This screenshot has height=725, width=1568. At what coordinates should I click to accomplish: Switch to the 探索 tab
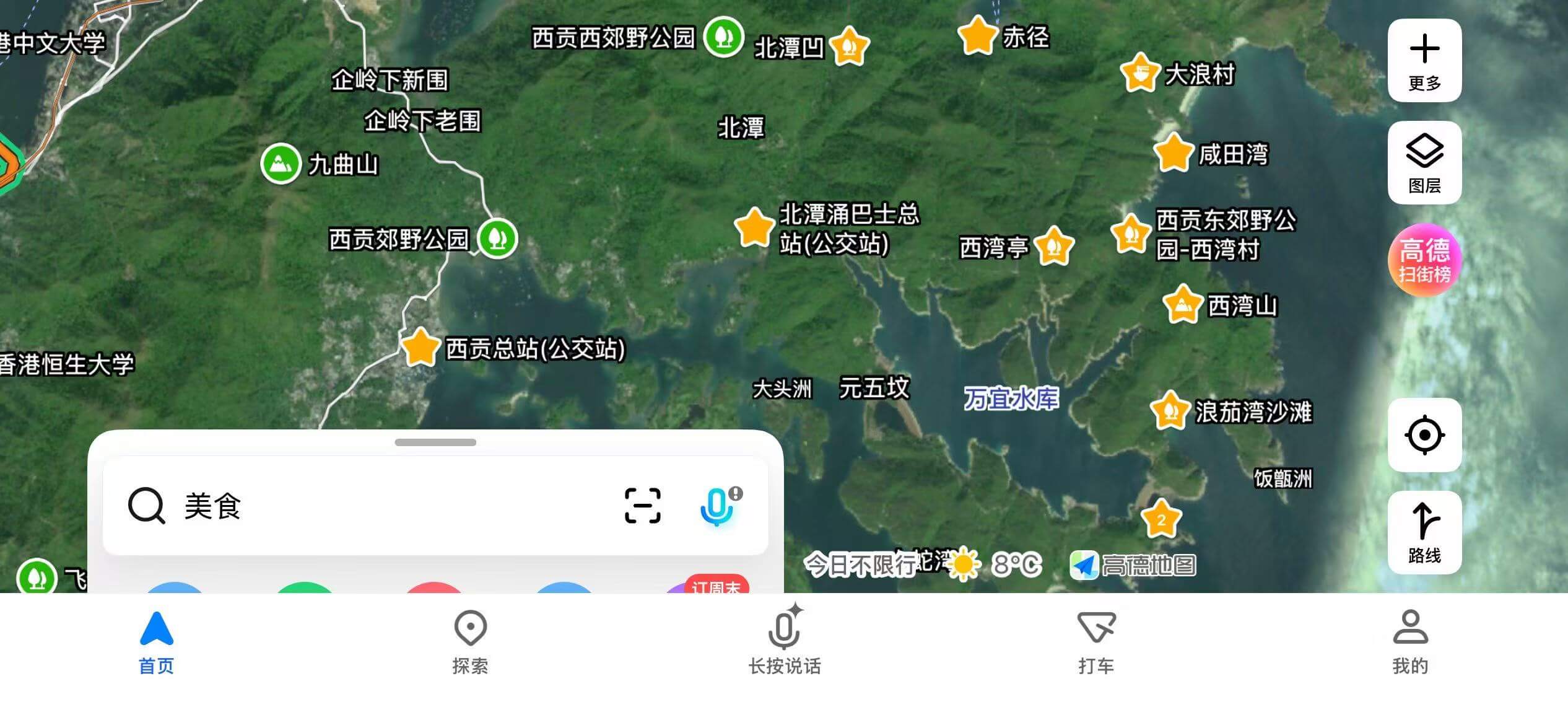pos(470,641)
